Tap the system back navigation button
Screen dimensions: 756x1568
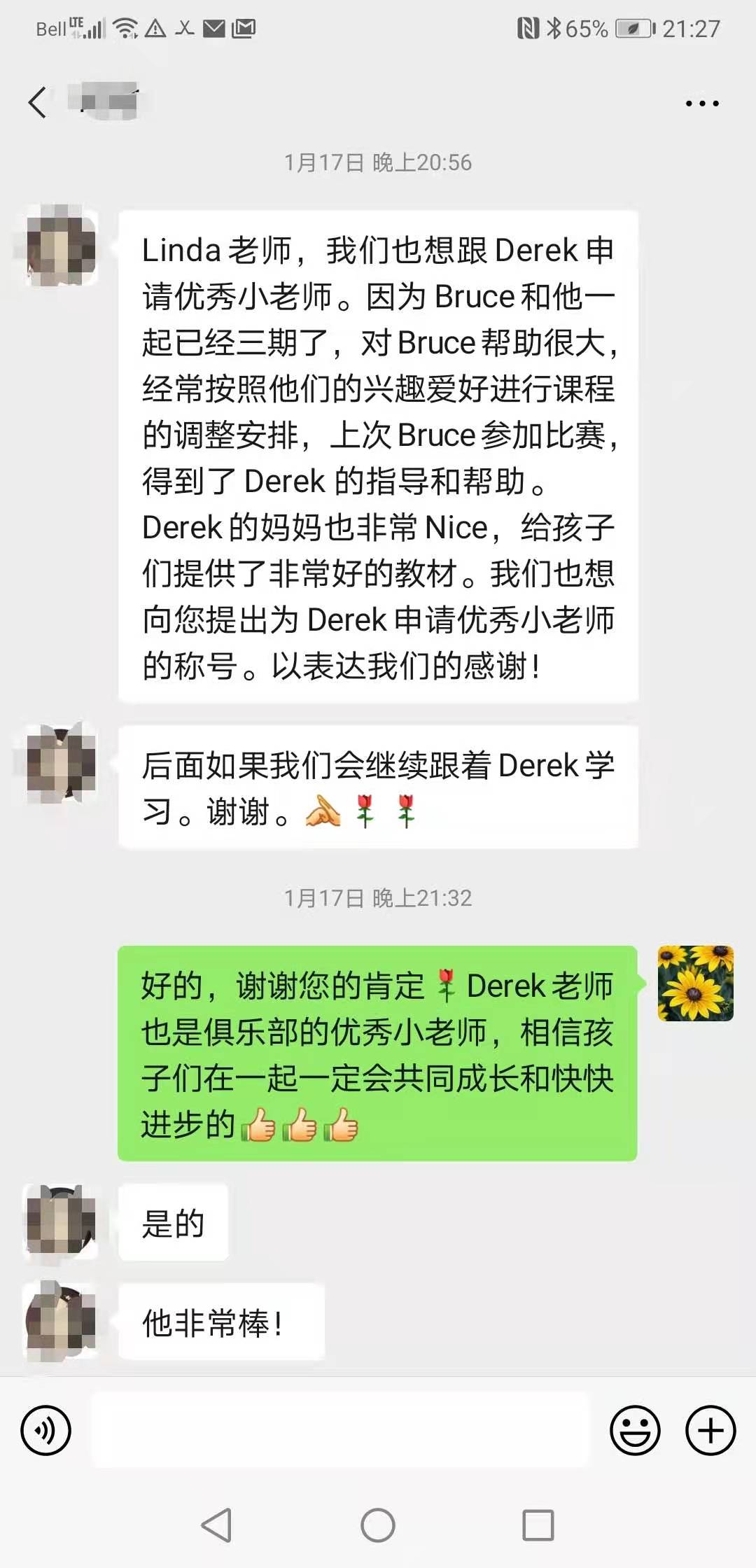216,1525
